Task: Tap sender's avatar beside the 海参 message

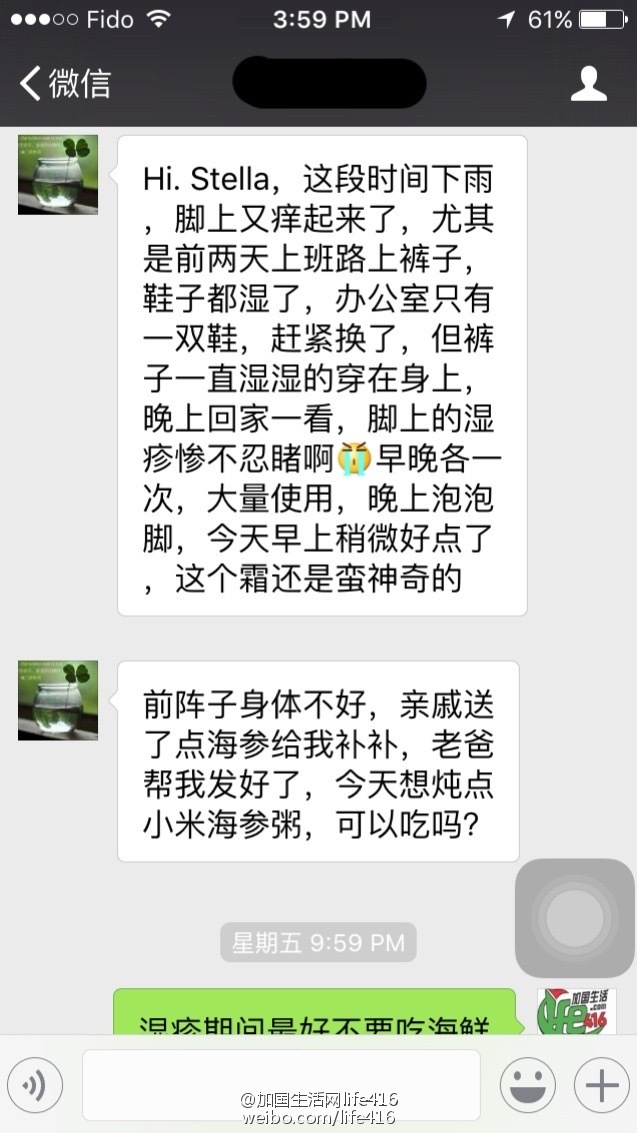Action: click(x=58, y=700)
